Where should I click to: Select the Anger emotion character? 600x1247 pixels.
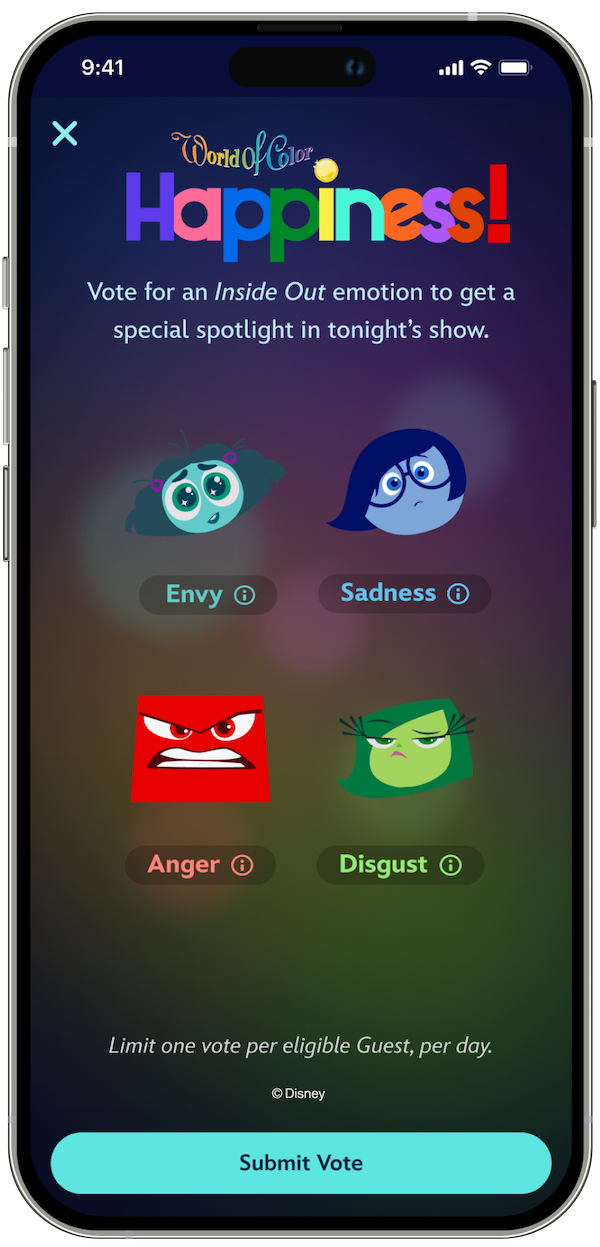(x=200, y=748)
